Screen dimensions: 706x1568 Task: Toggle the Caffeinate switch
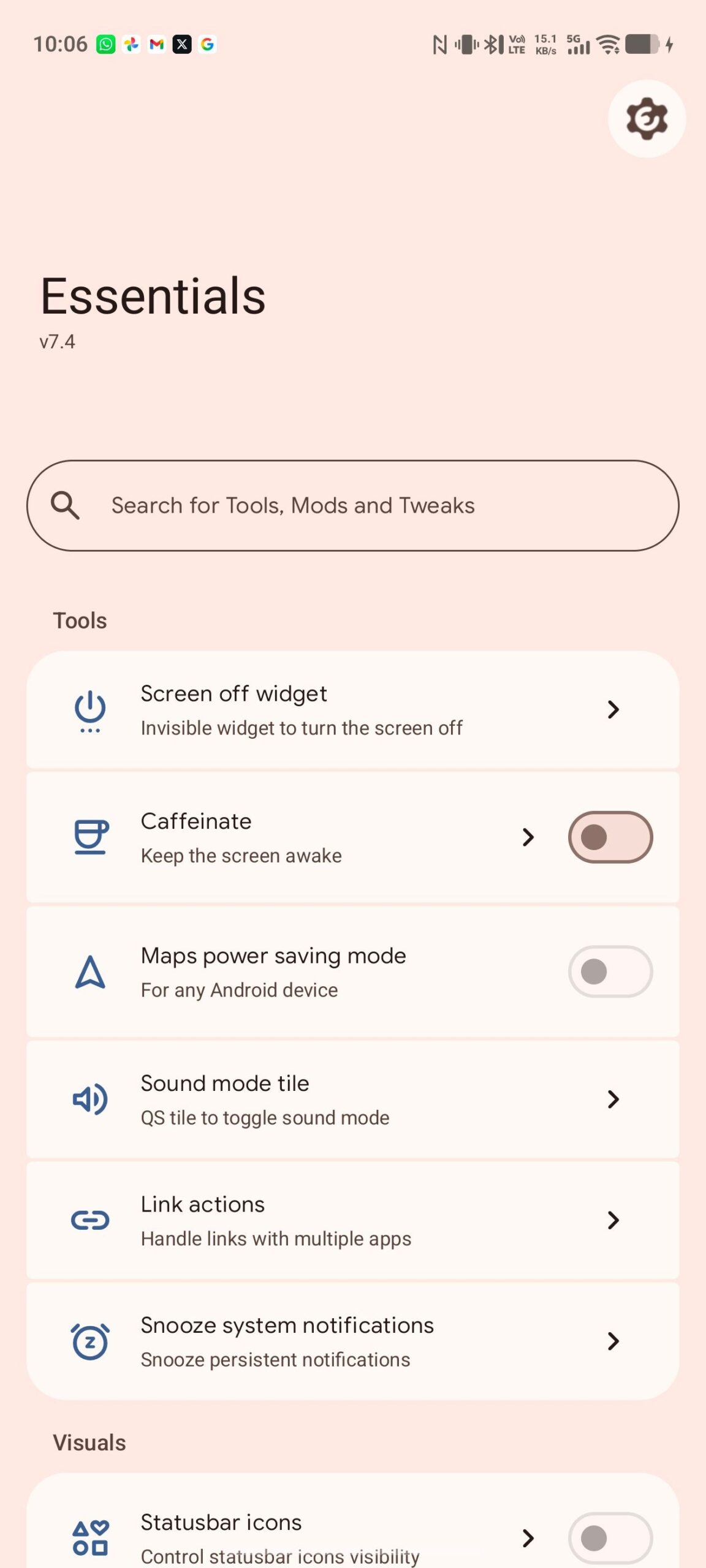click(610, 837)
